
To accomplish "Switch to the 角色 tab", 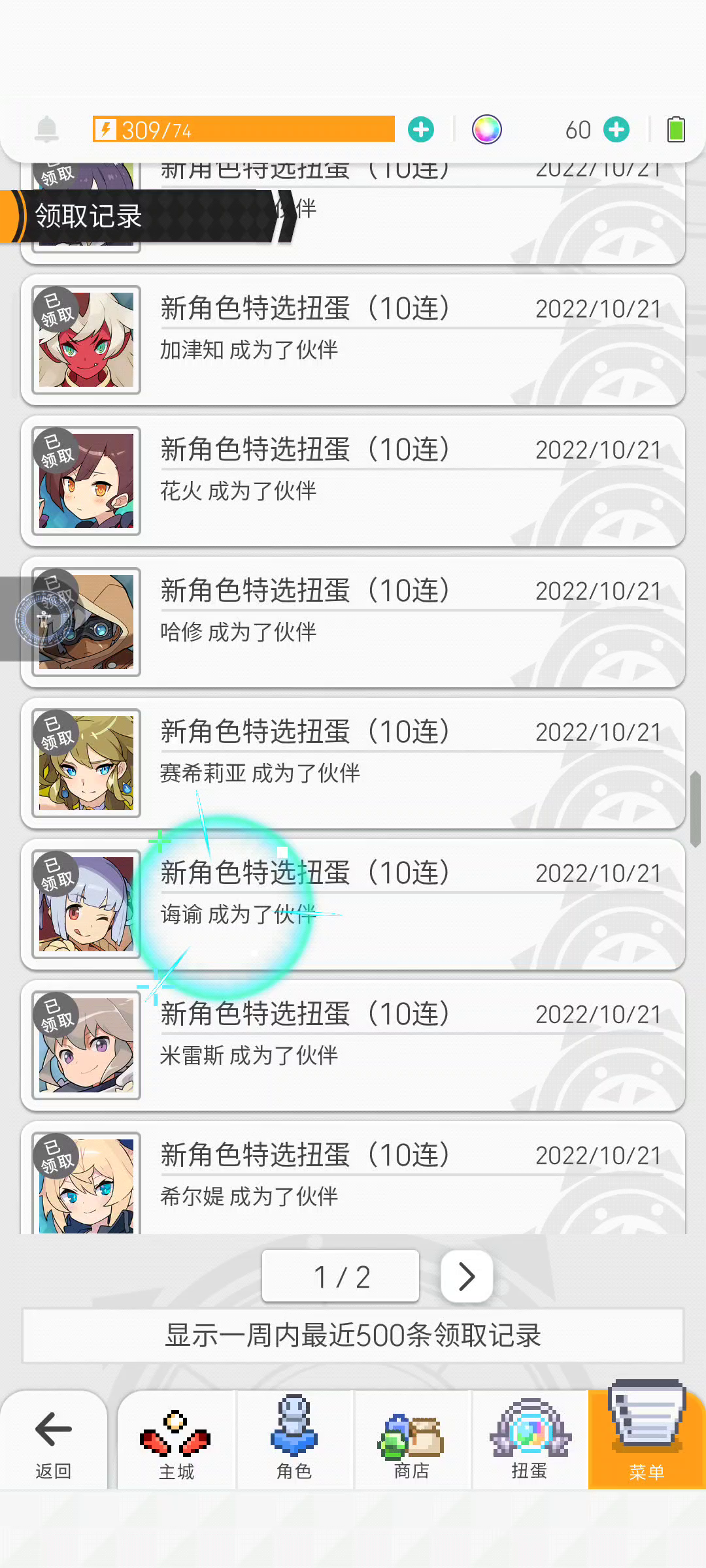I will pos(294,1441).
